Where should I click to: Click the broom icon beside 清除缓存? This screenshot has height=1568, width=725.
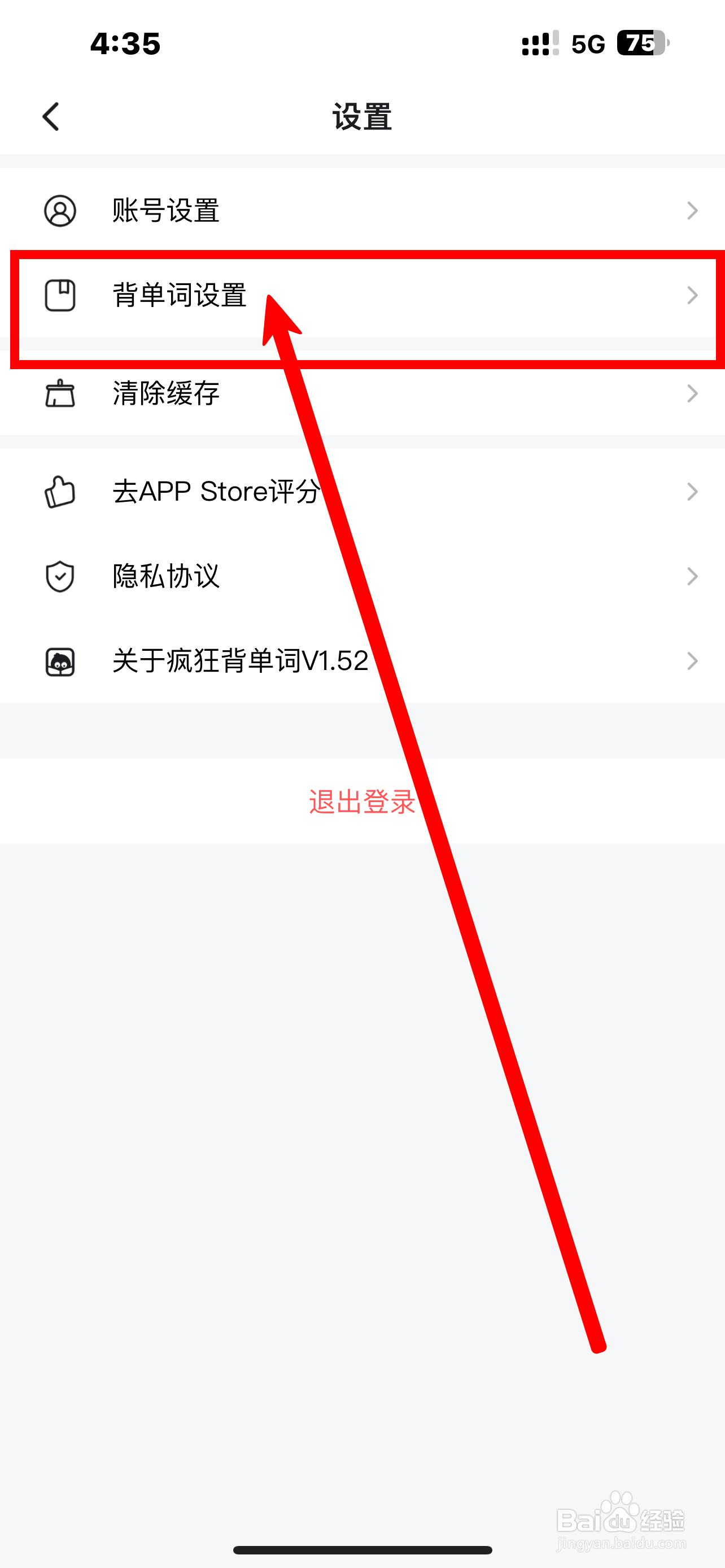[59, 394]
